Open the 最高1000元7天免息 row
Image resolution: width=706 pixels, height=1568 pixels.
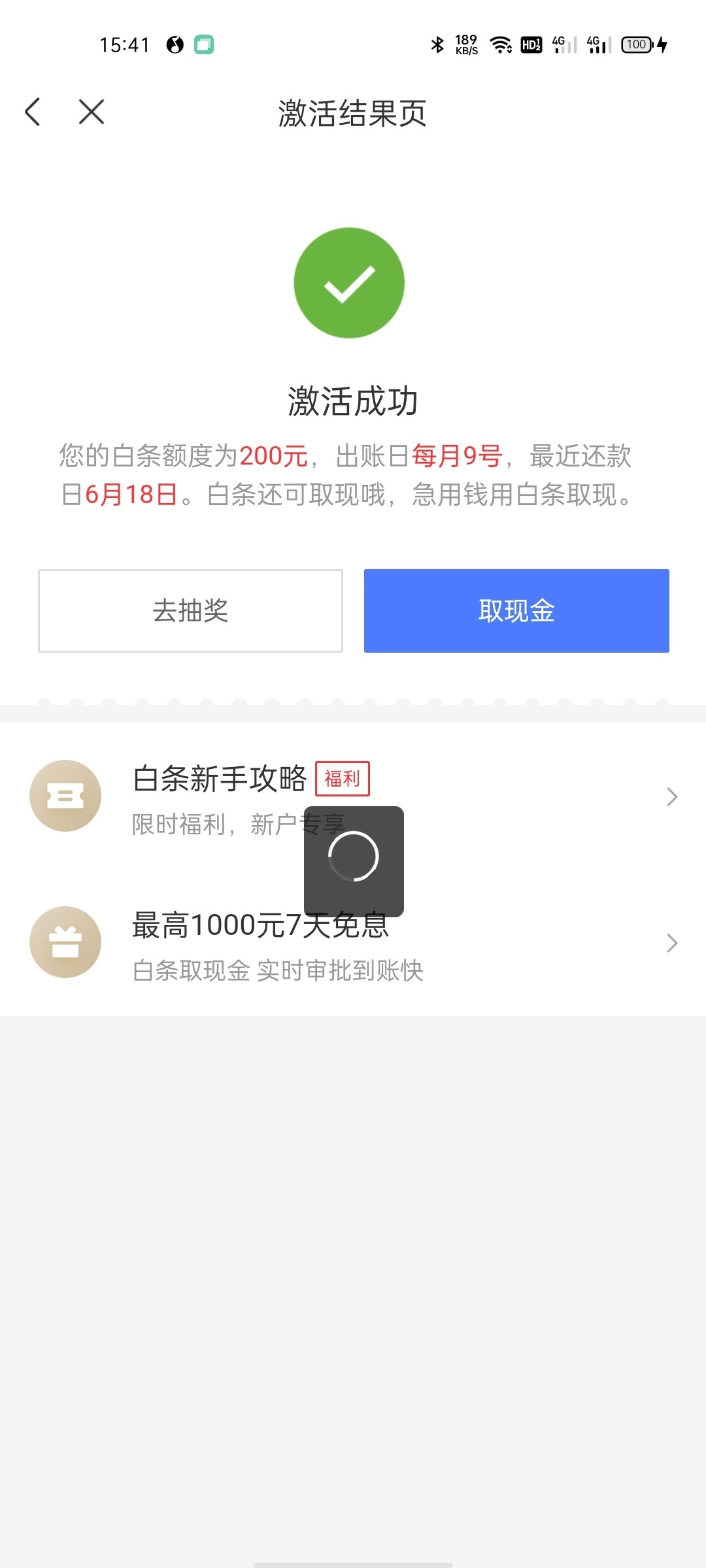pos(353,943)
